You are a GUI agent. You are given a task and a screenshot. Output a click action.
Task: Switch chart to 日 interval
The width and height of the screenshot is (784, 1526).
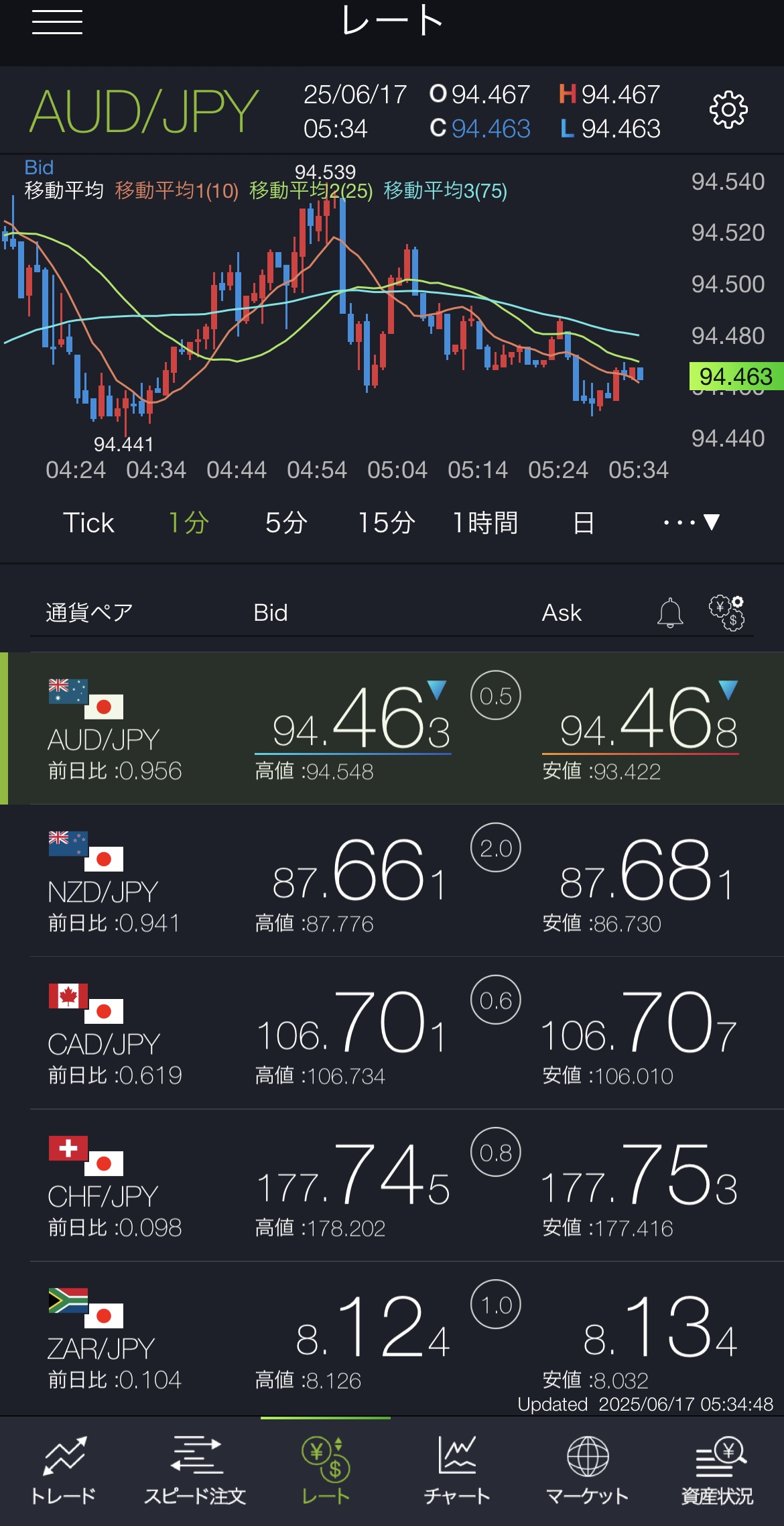584,523
